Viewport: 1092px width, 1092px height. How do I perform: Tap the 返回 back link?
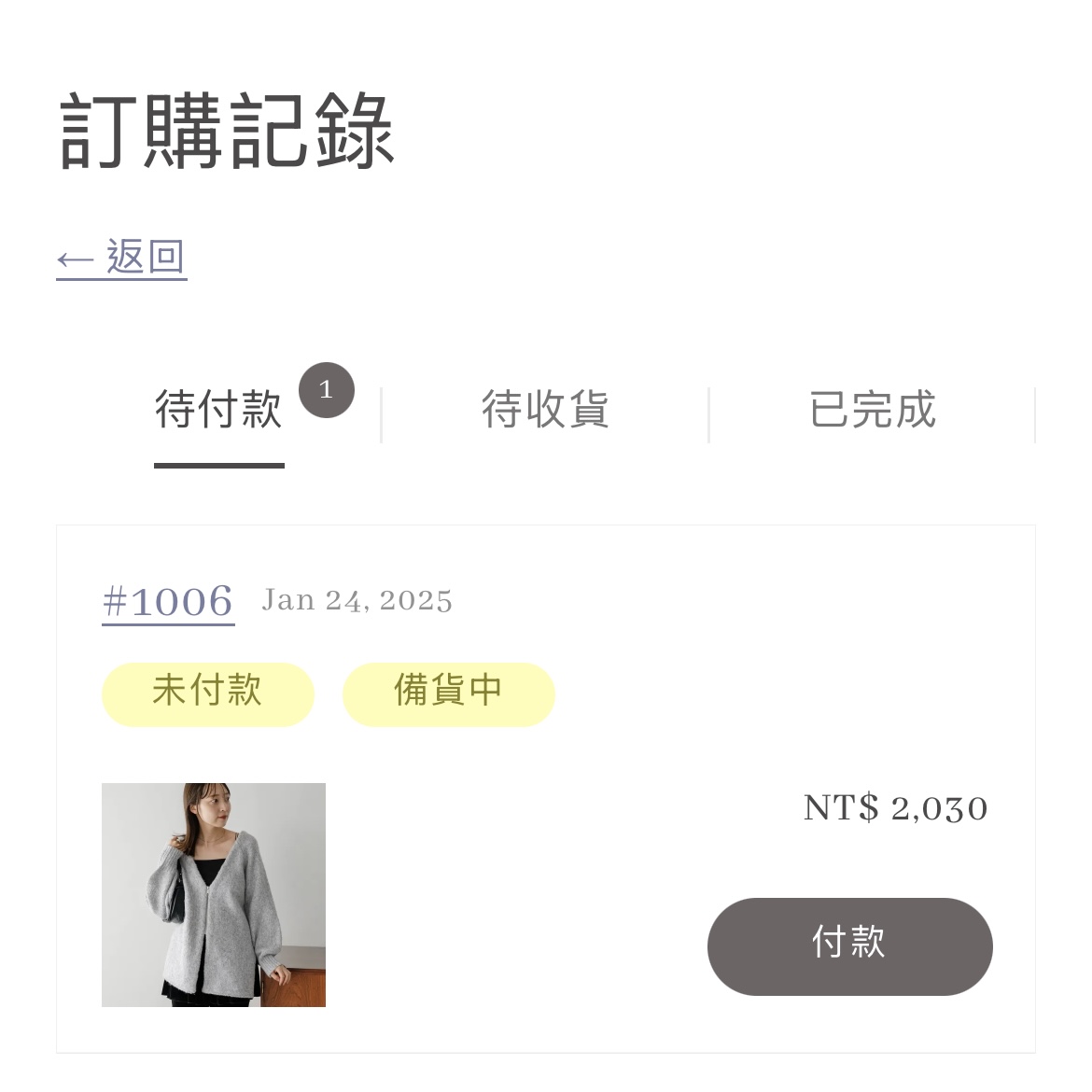(x=121, y=258)
